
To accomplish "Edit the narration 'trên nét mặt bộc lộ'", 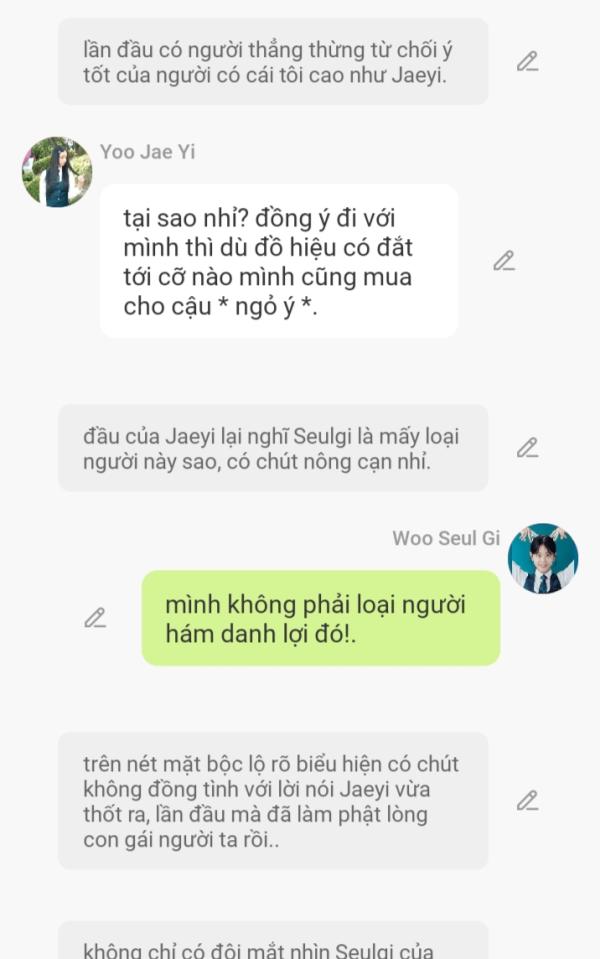I will pyautogui.click(x=527, y=801).
